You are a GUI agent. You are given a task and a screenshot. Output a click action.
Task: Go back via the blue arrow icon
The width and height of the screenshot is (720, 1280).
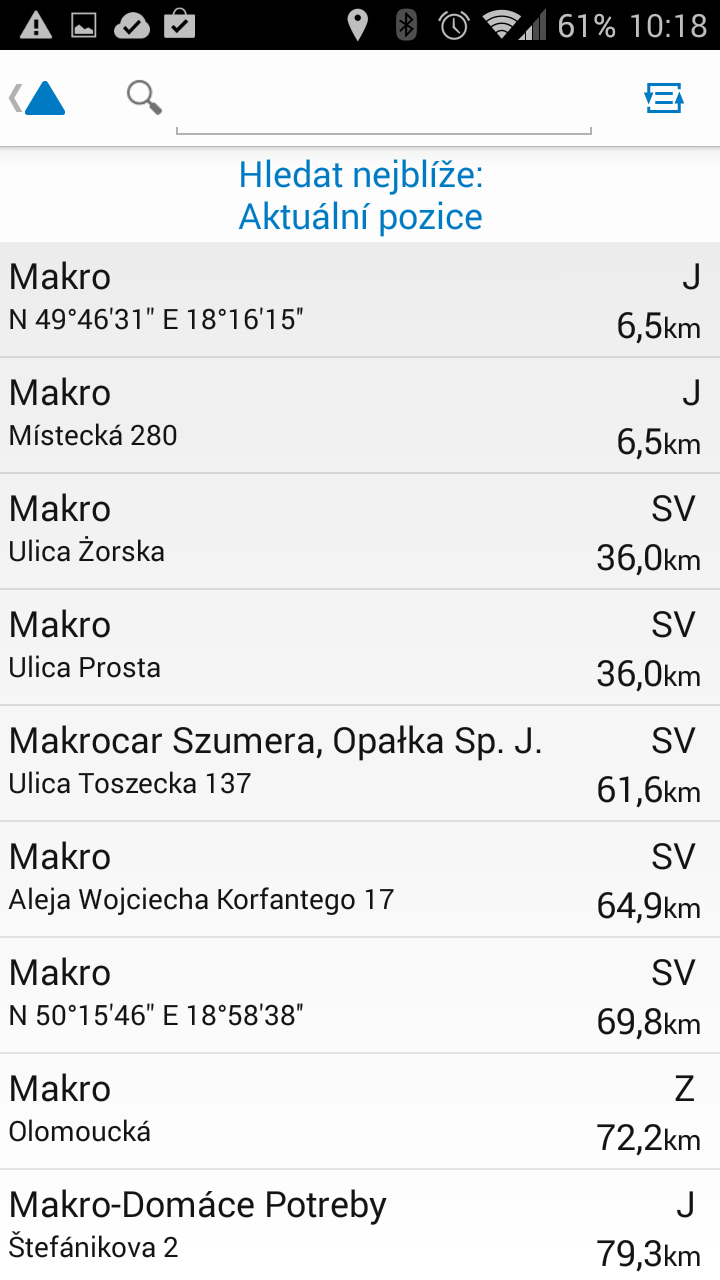coord(38,98)
